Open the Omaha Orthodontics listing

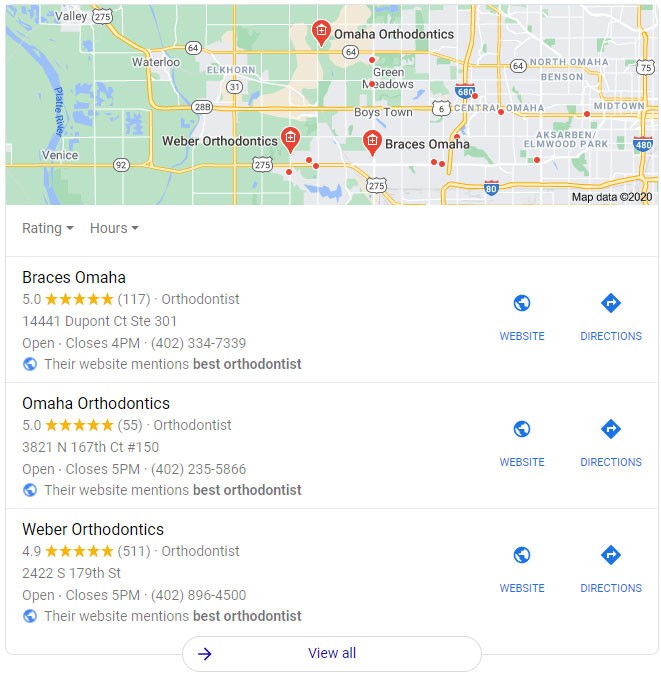click(x=96, y=403)
